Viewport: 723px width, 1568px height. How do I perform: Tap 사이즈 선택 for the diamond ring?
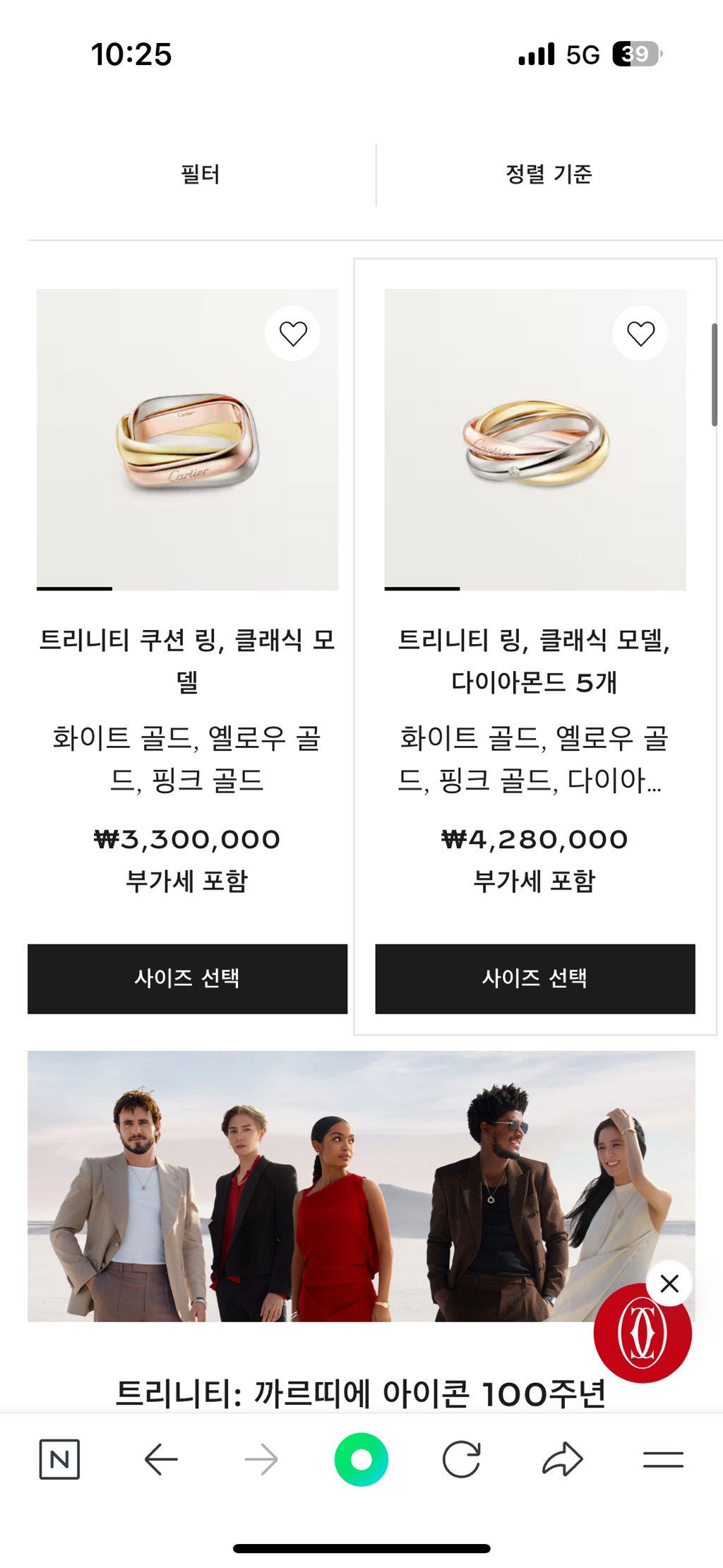tap(535, 978)
